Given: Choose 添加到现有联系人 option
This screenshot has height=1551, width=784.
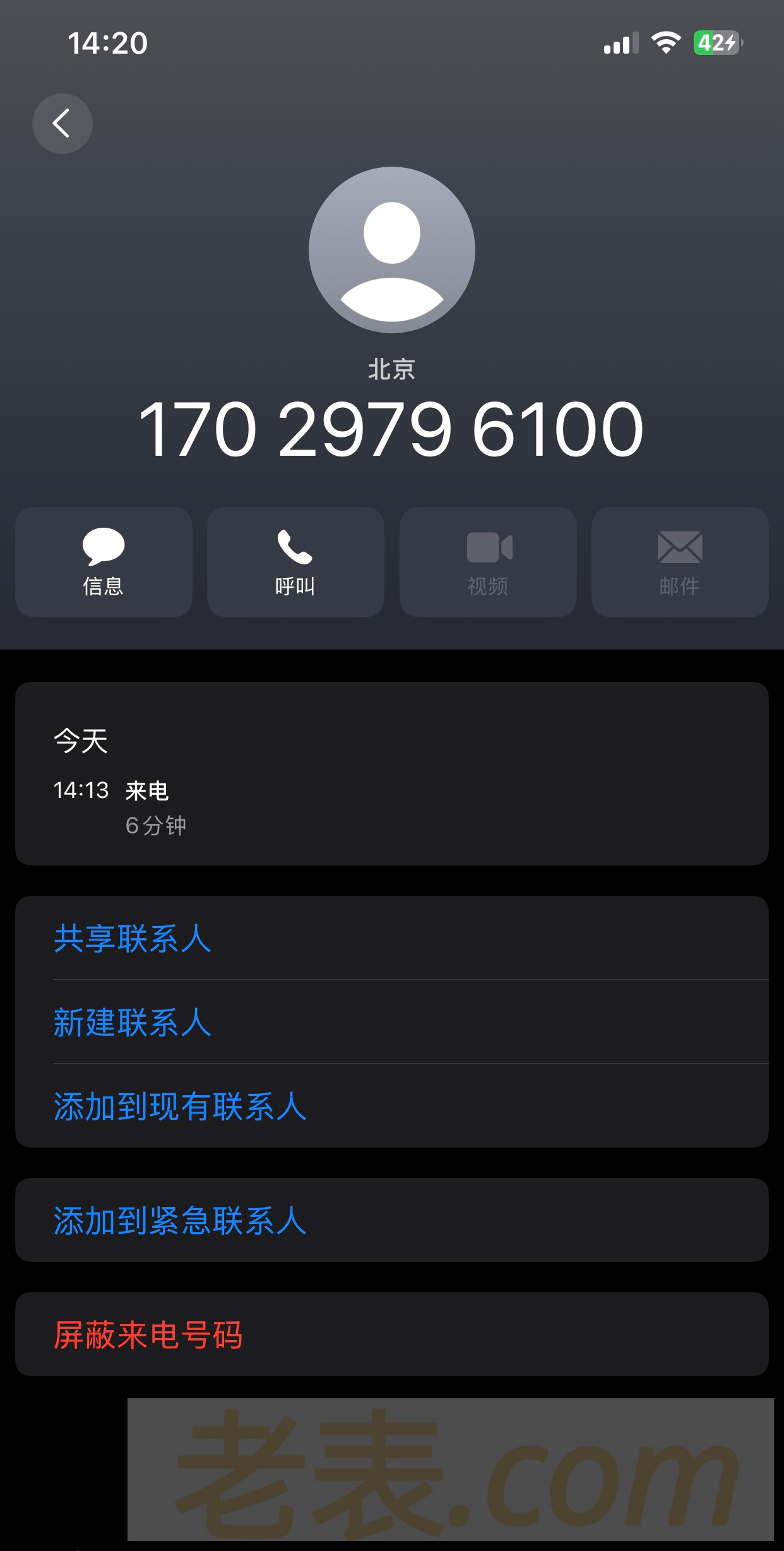Looking at the screenshot, I should tap(180, 1106).
